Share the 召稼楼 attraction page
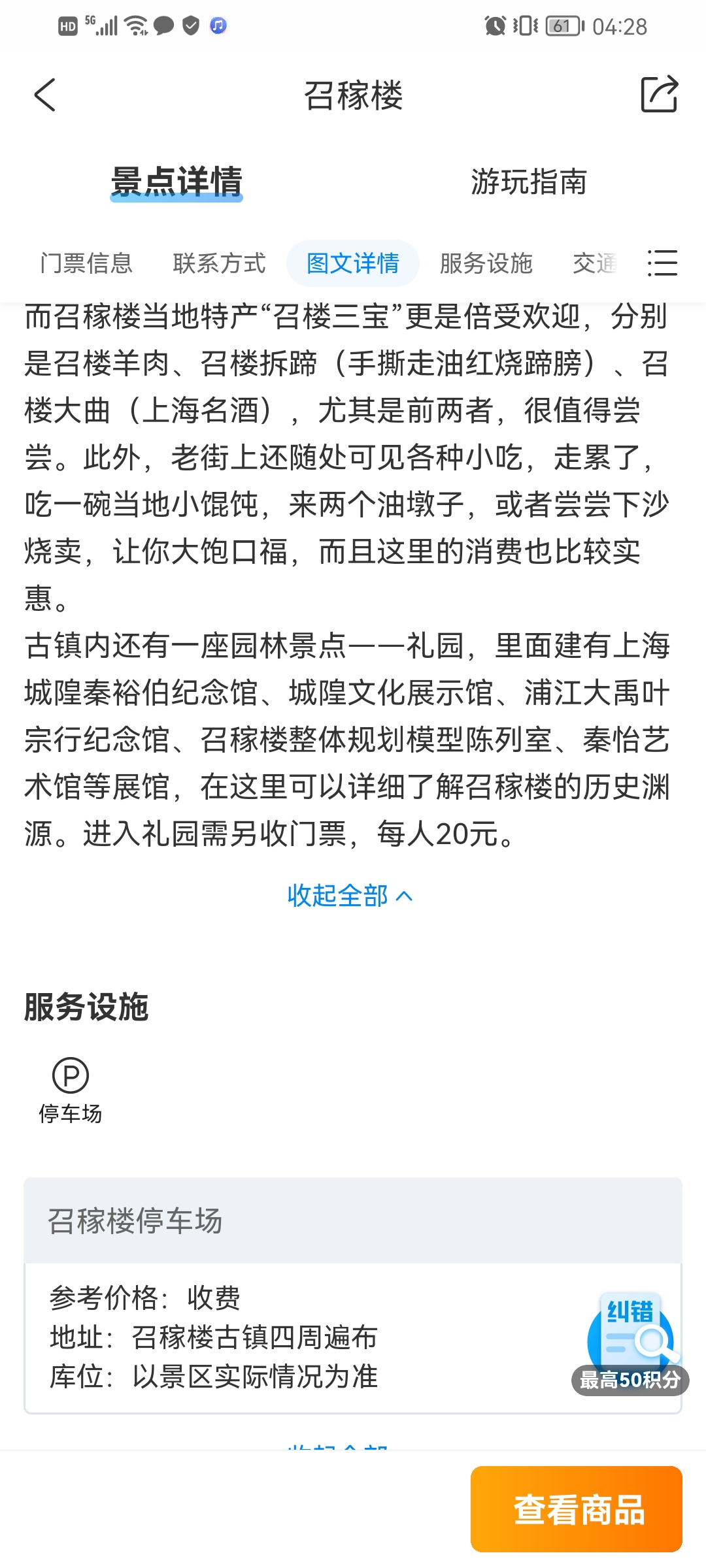 [659, 95]
